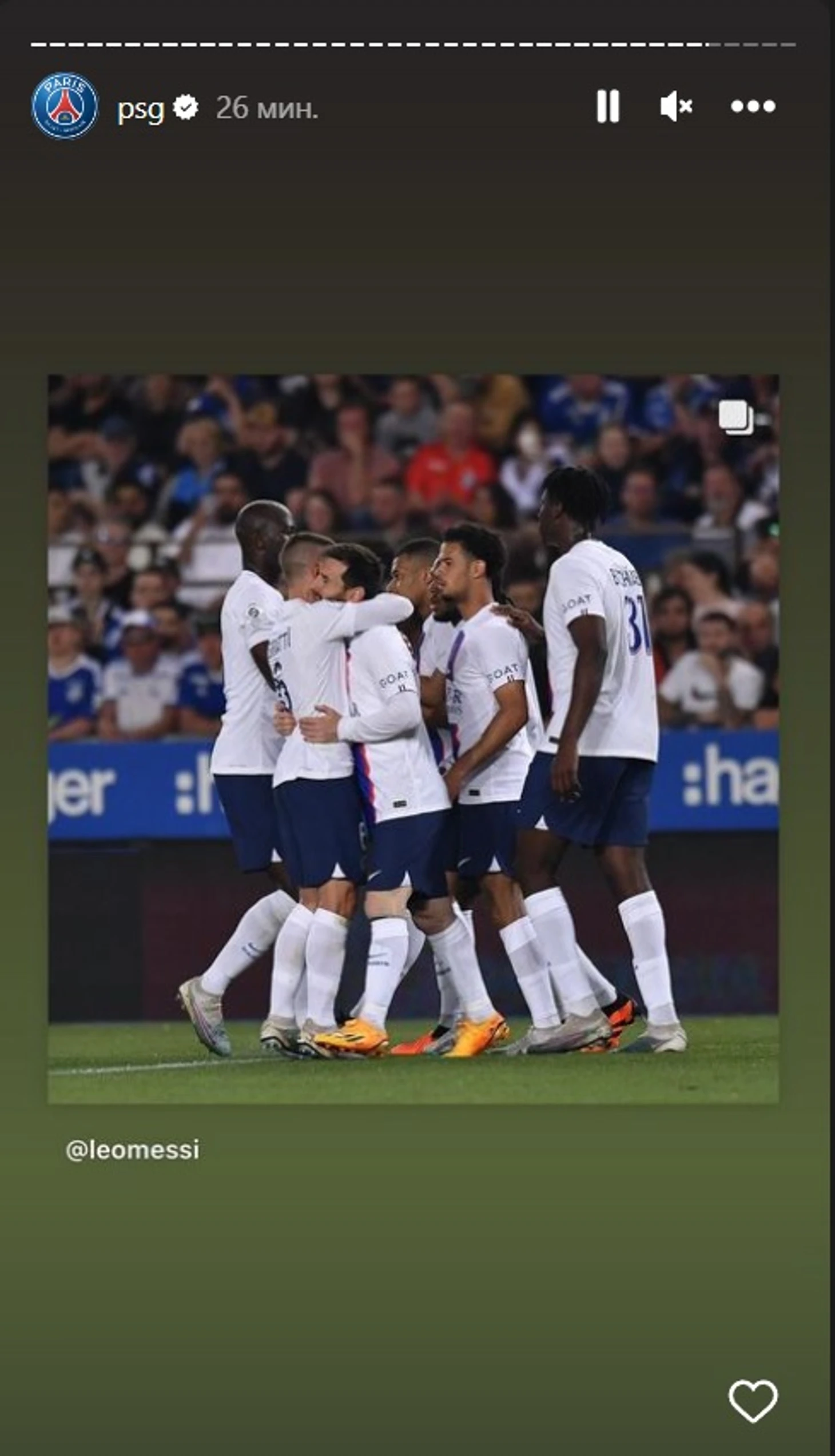This screenshot has height=1456, width=835.
Task: Open the psg username link
Action: point(140,108)
